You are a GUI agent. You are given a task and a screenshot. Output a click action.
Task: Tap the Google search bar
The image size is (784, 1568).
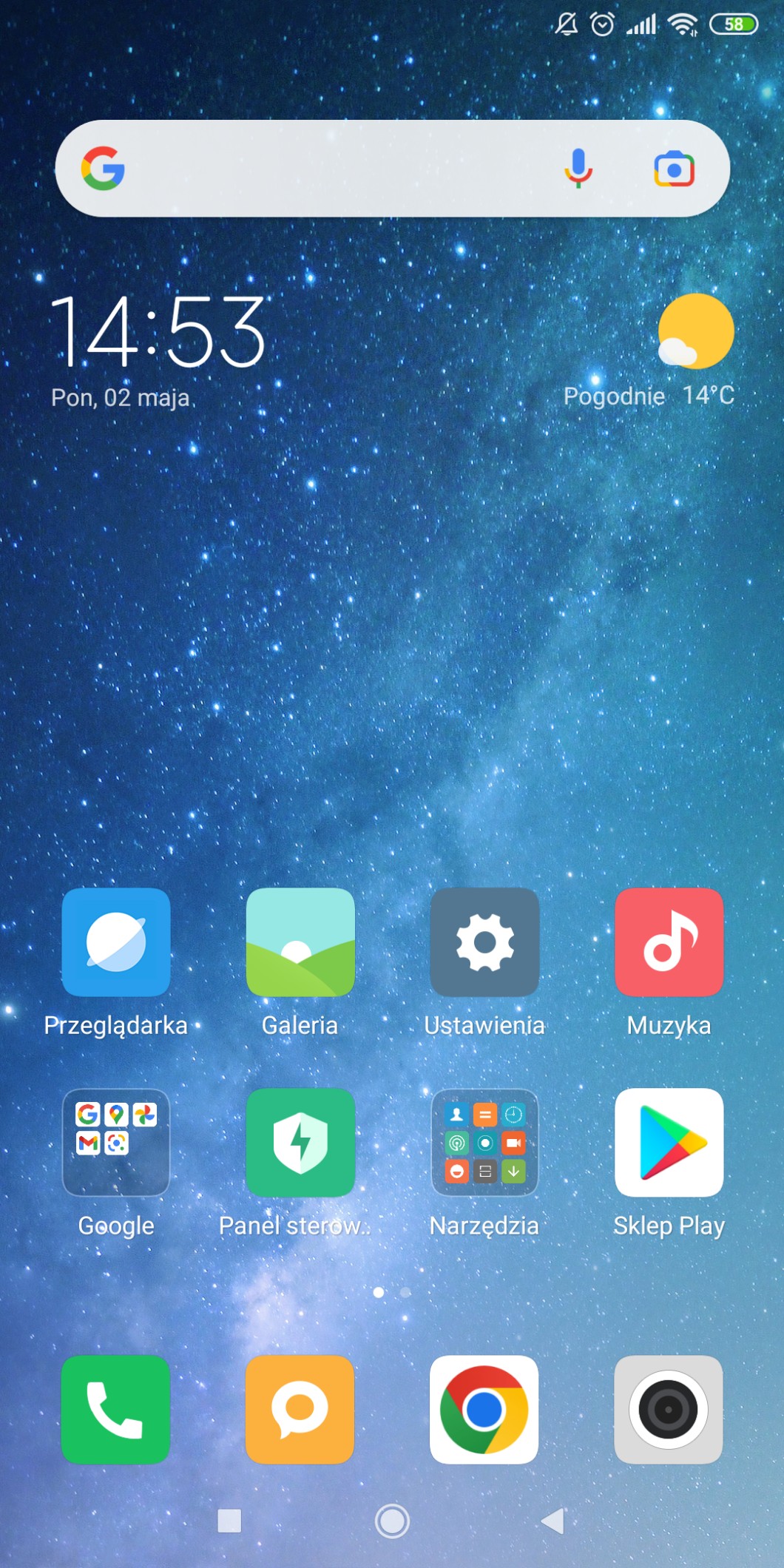pyautogui.click(x=333, y=169)
